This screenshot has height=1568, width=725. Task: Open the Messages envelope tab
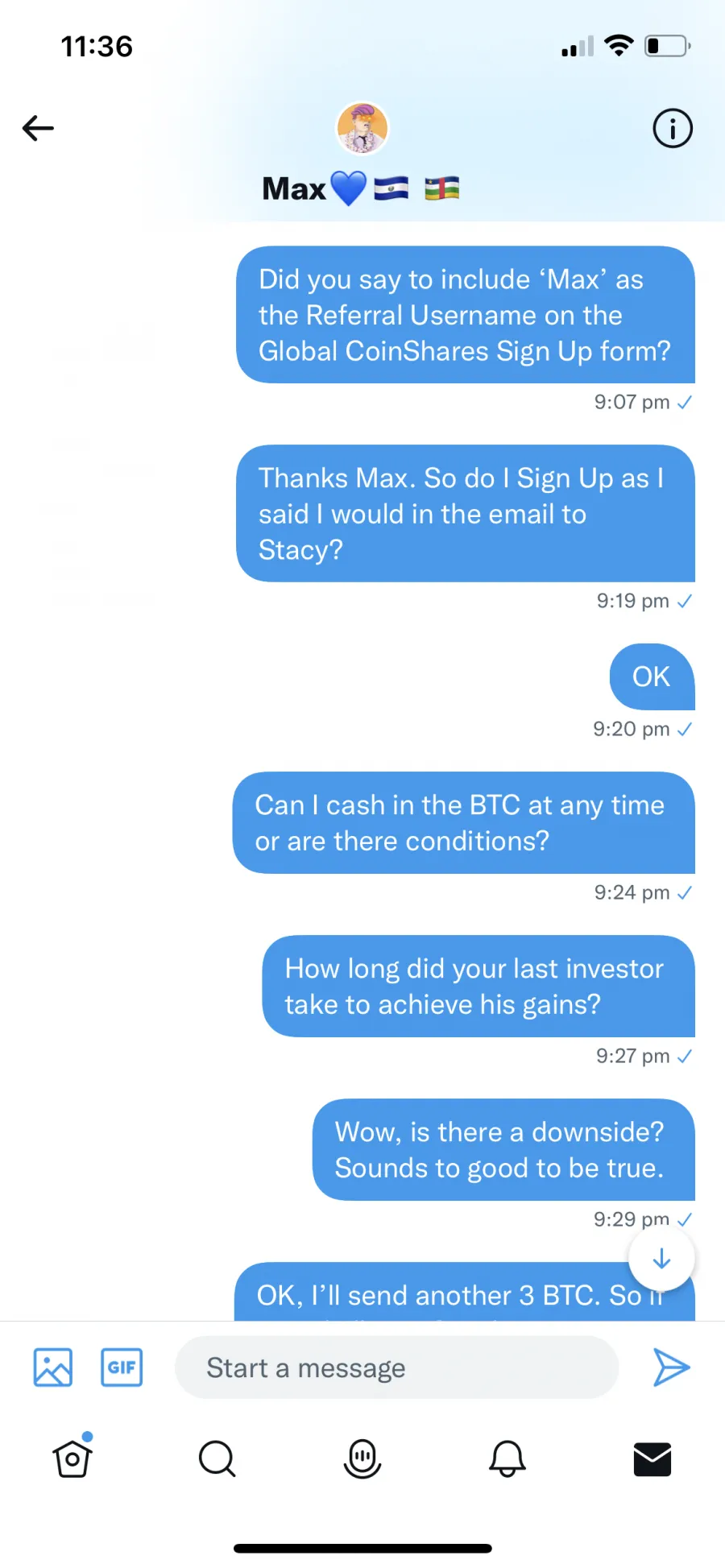pyautogui.click(x=652, y=1459)
